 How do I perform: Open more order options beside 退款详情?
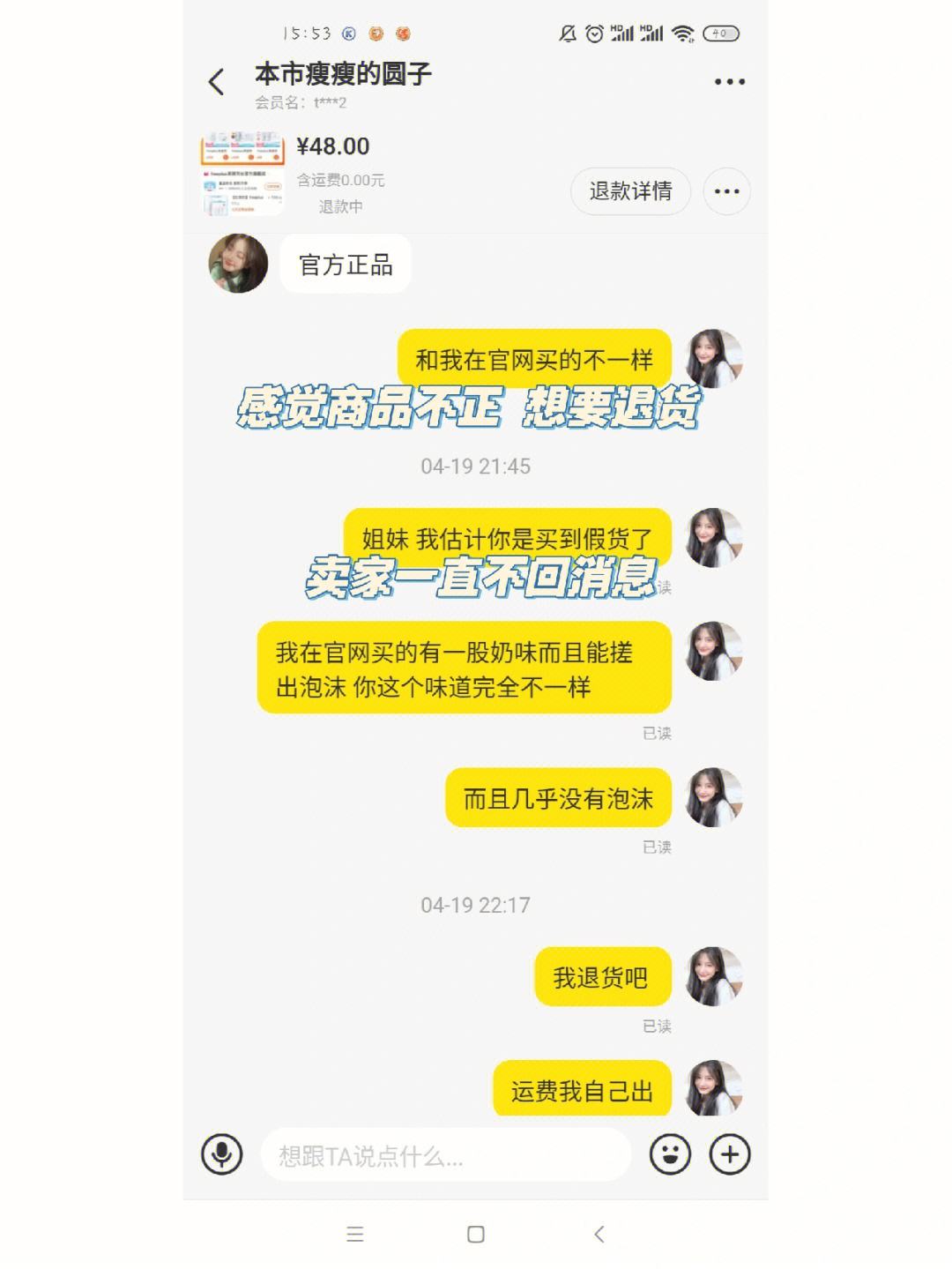(x=726, y=191)
